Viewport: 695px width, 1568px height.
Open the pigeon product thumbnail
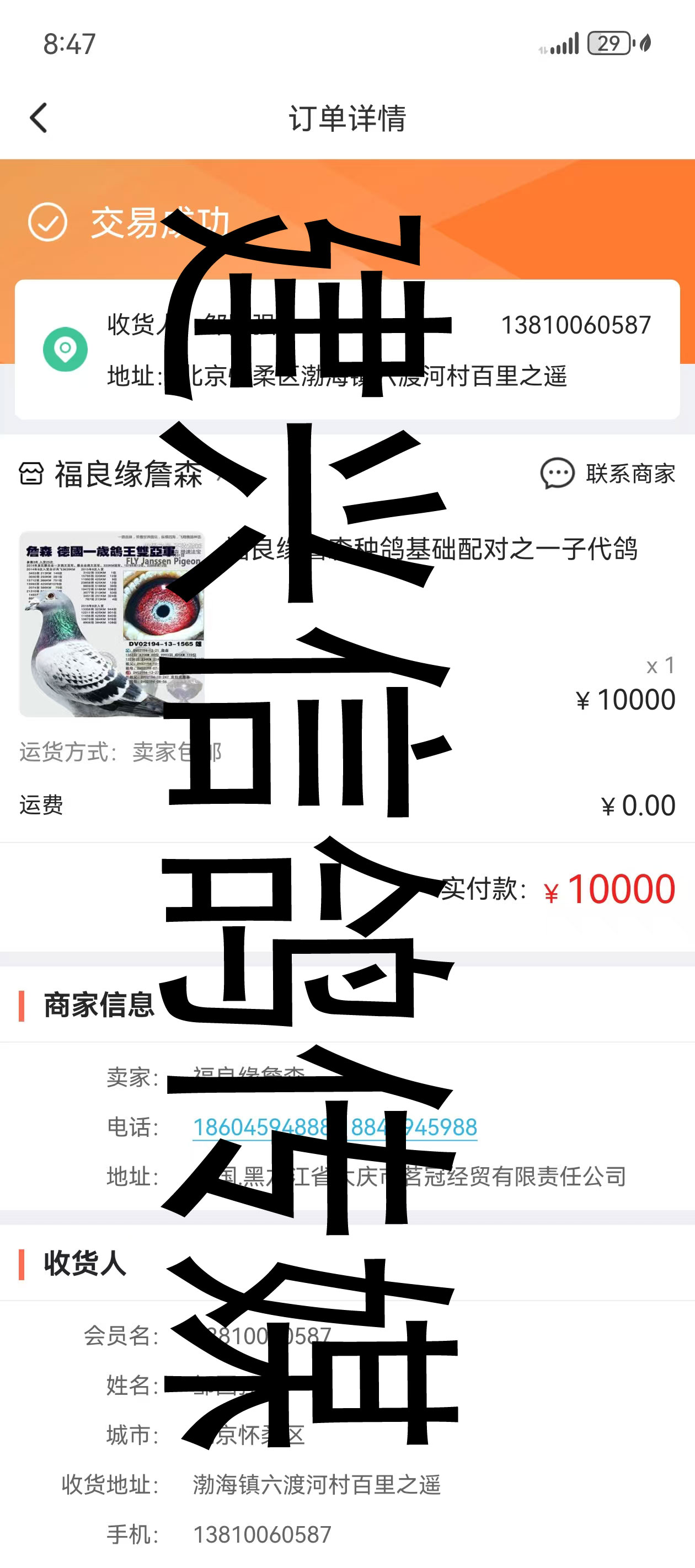[111, 624]
